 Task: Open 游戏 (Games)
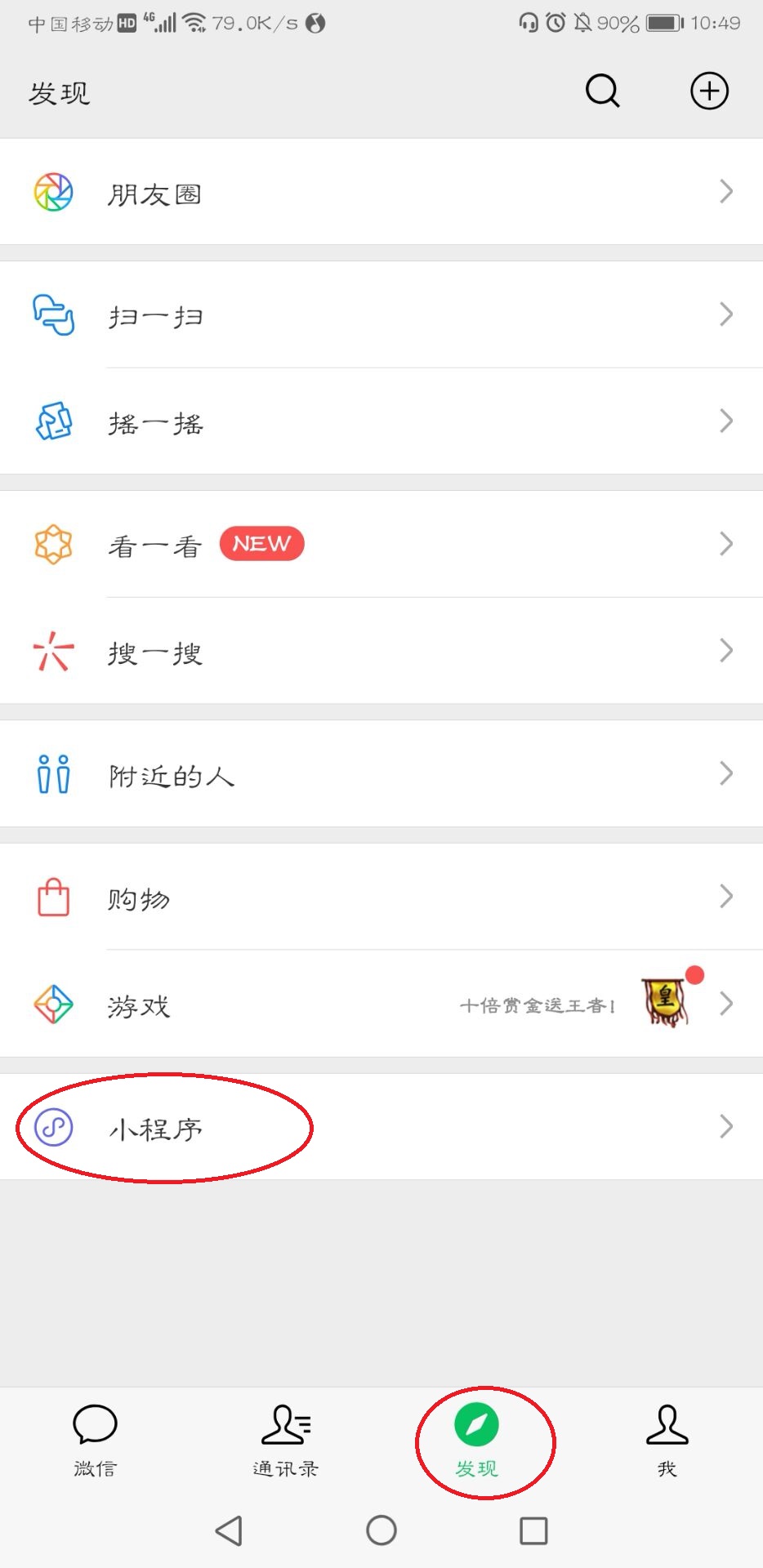139,1006
